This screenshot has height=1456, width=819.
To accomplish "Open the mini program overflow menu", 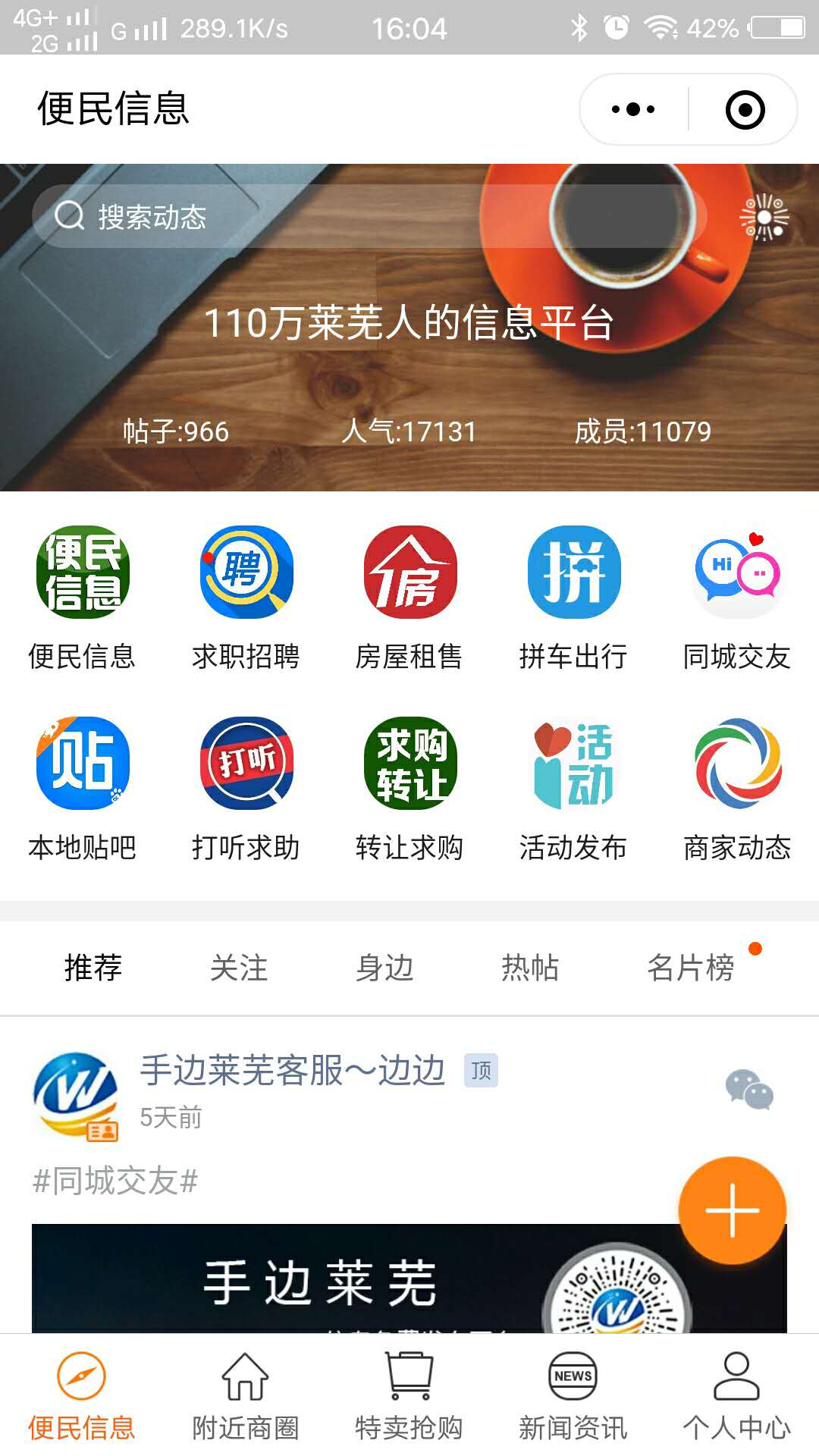I will pos(633,109).
